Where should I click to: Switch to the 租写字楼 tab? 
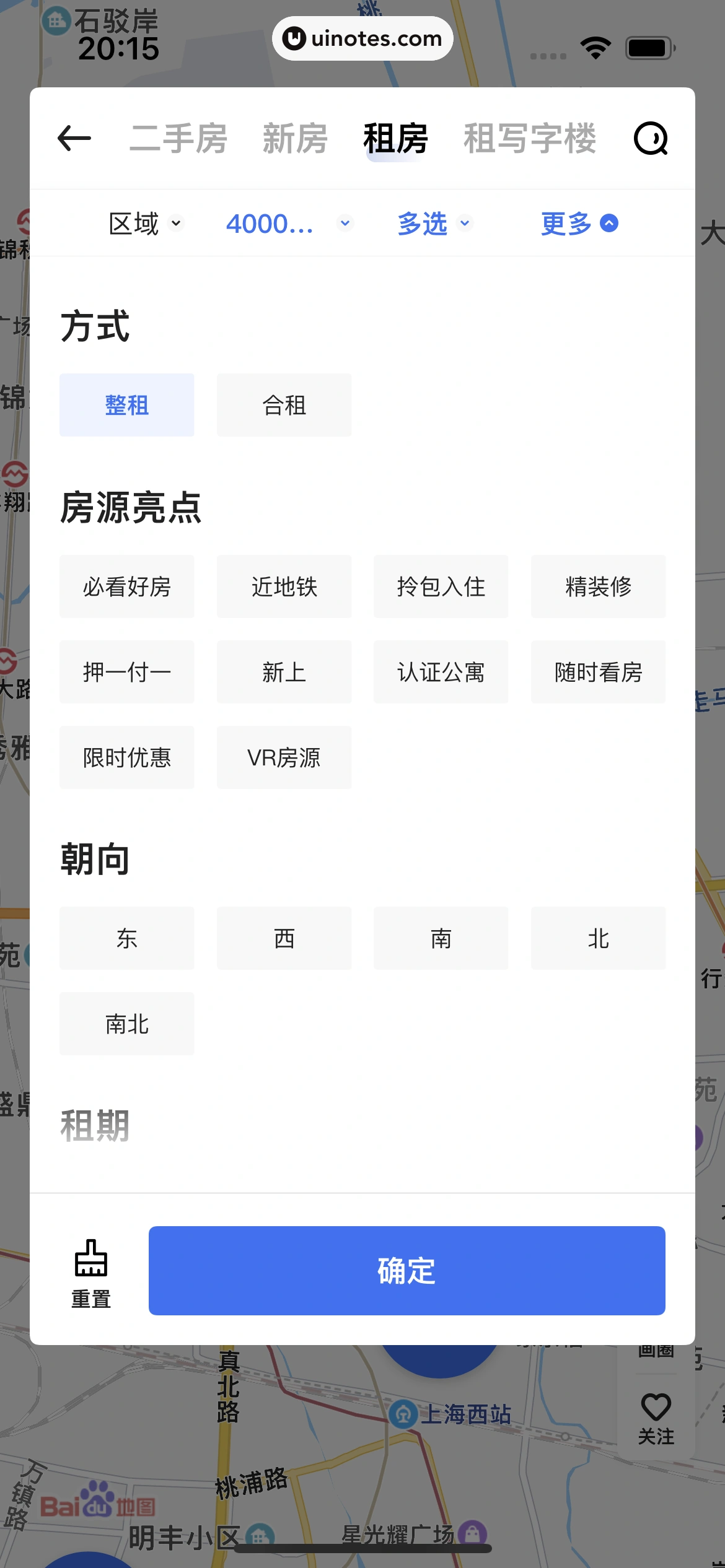tap(530, 138)
